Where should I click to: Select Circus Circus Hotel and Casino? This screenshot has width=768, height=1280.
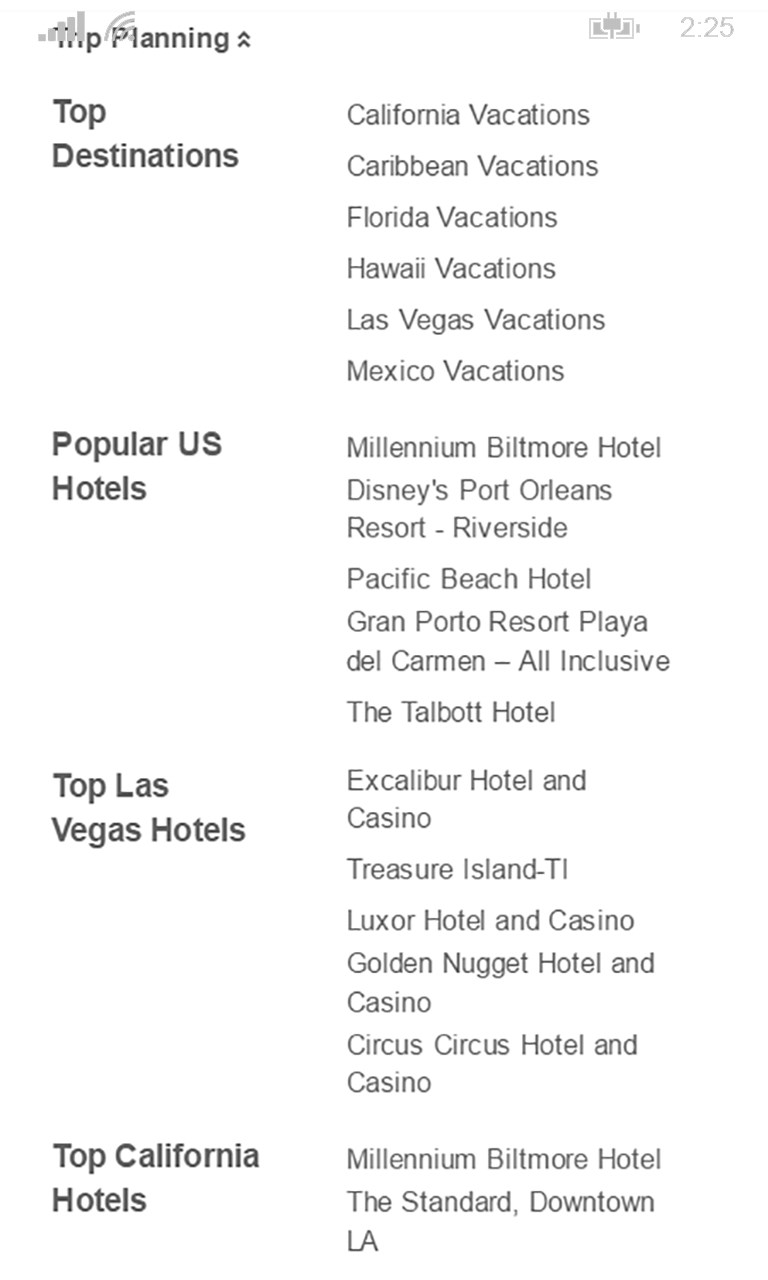pos(491,1063)
